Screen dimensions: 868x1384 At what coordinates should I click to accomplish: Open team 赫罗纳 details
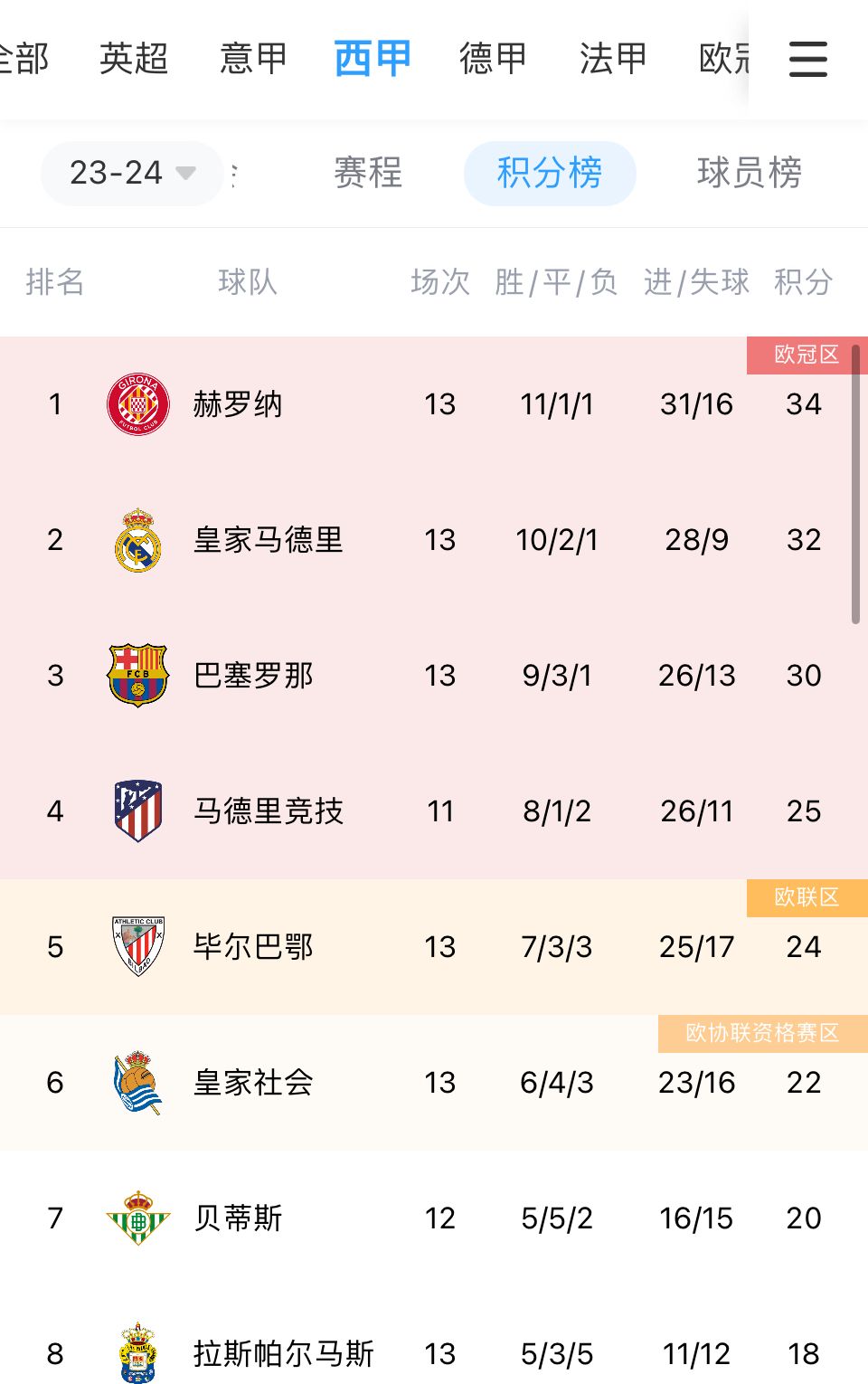[238, 404]
